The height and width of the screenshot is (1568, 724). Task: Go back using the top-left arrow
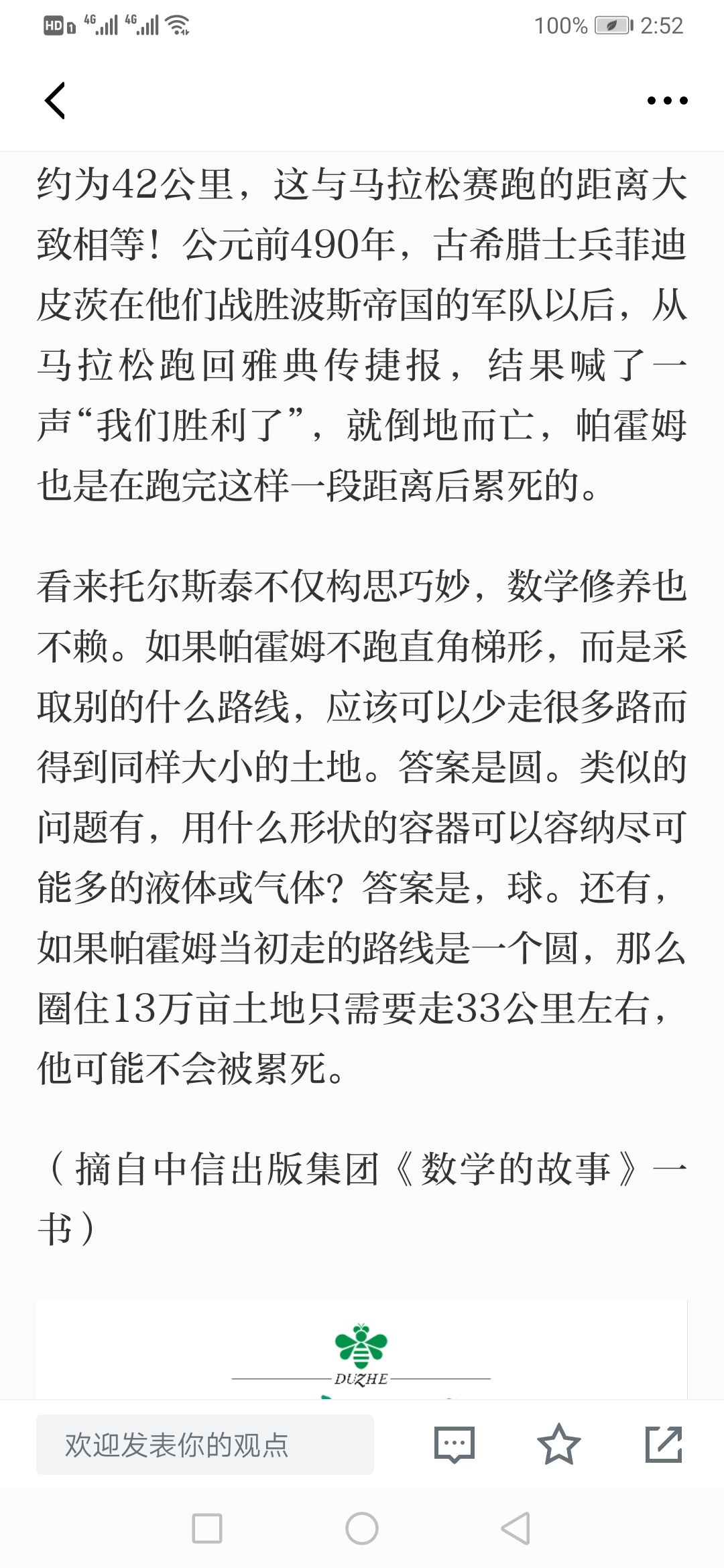[55, 101]
